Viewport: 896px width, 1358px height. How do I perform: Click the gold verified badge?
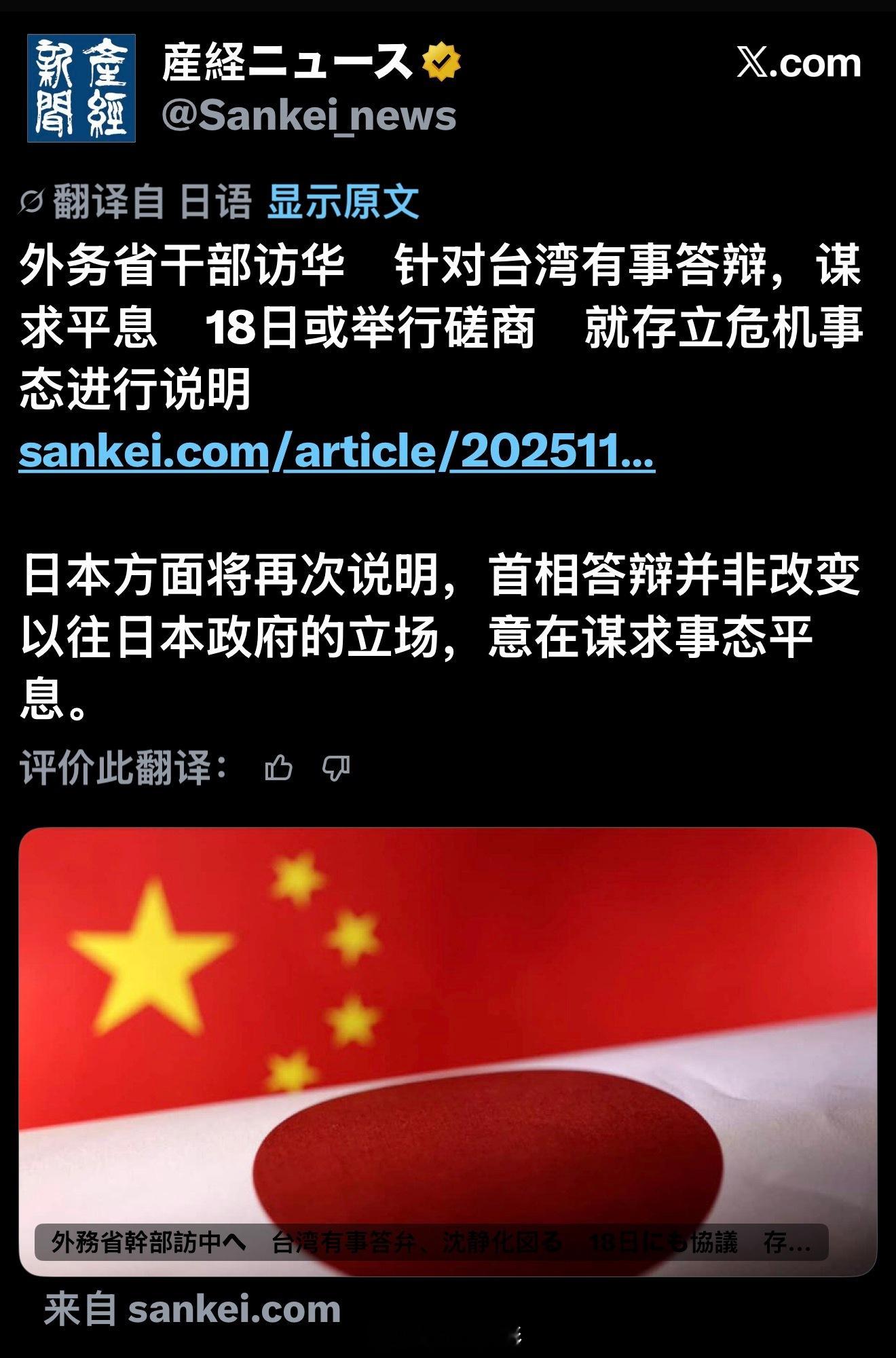click(442, 62)
